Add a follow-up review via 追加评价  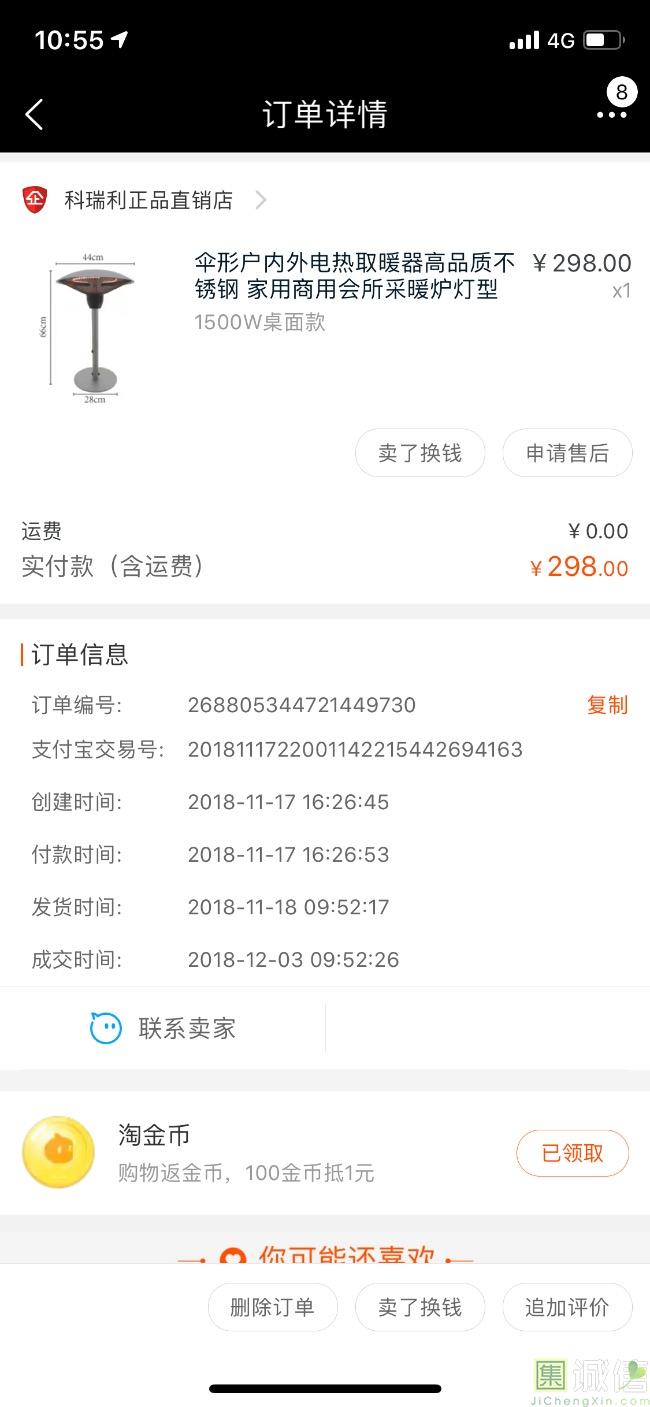(x=567, y=1307)
